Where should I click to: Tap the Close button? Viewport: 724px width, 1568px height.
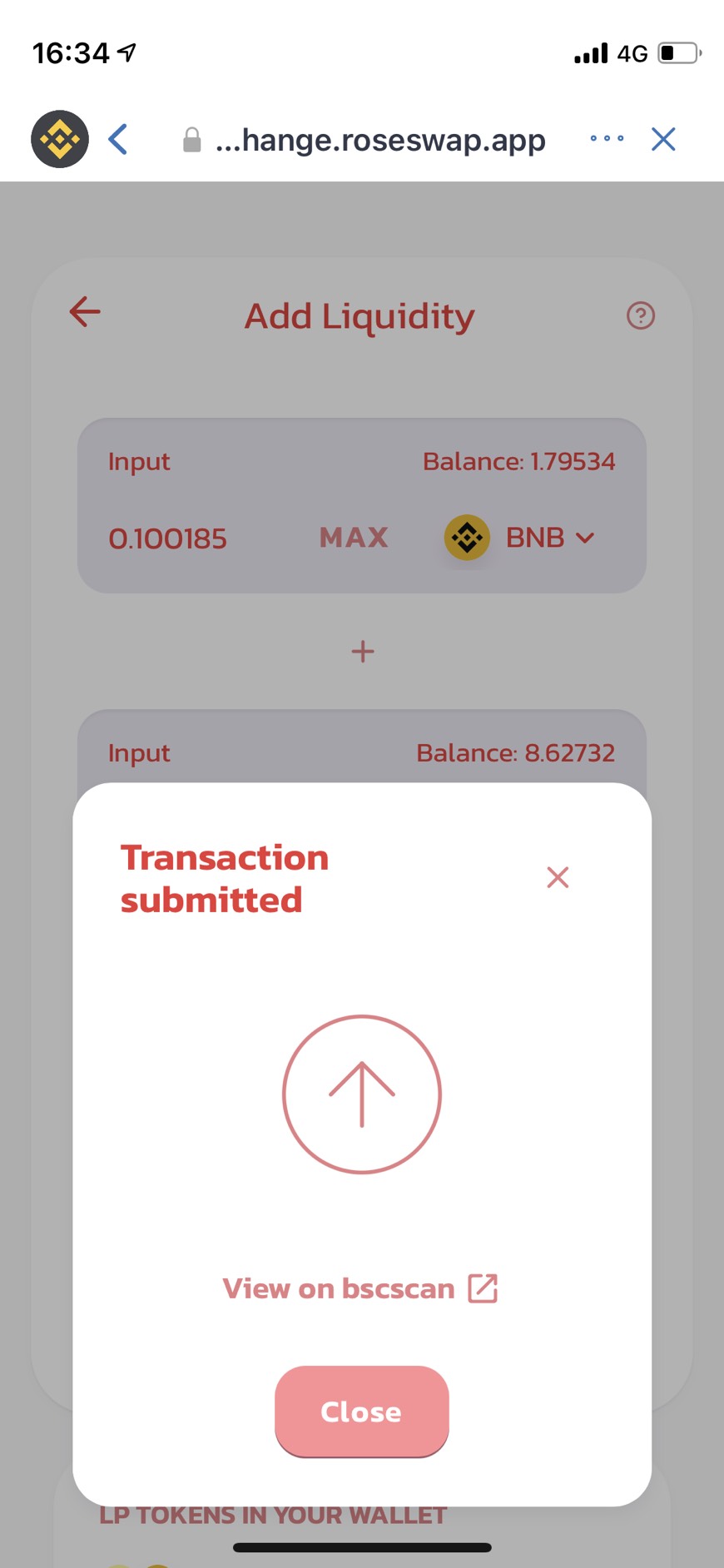click(361, 1412)
